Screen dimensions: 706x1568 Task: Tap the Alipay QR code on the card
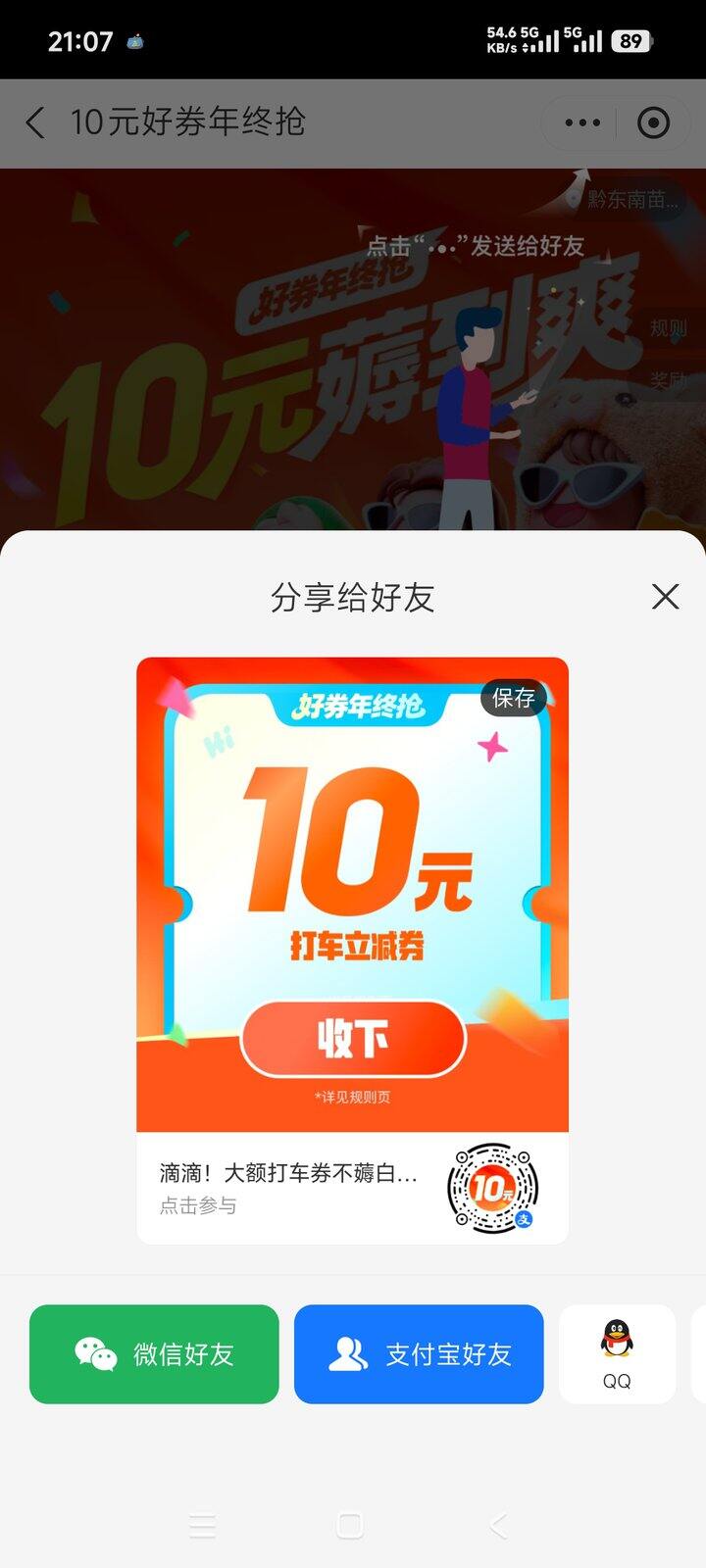point(496,1189)
